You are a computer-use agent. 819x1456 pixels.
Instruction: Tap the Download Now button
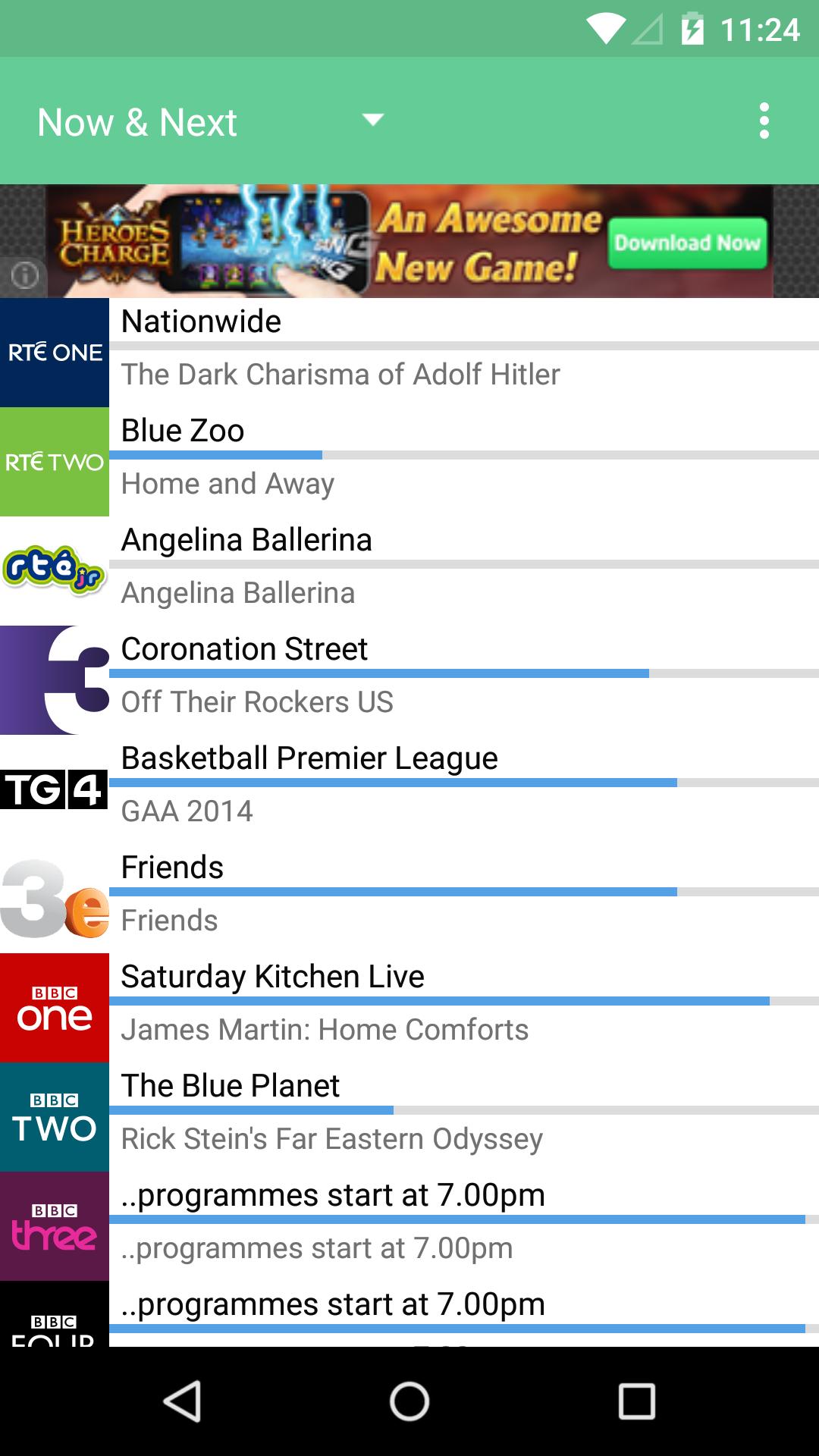pos(687,243)
